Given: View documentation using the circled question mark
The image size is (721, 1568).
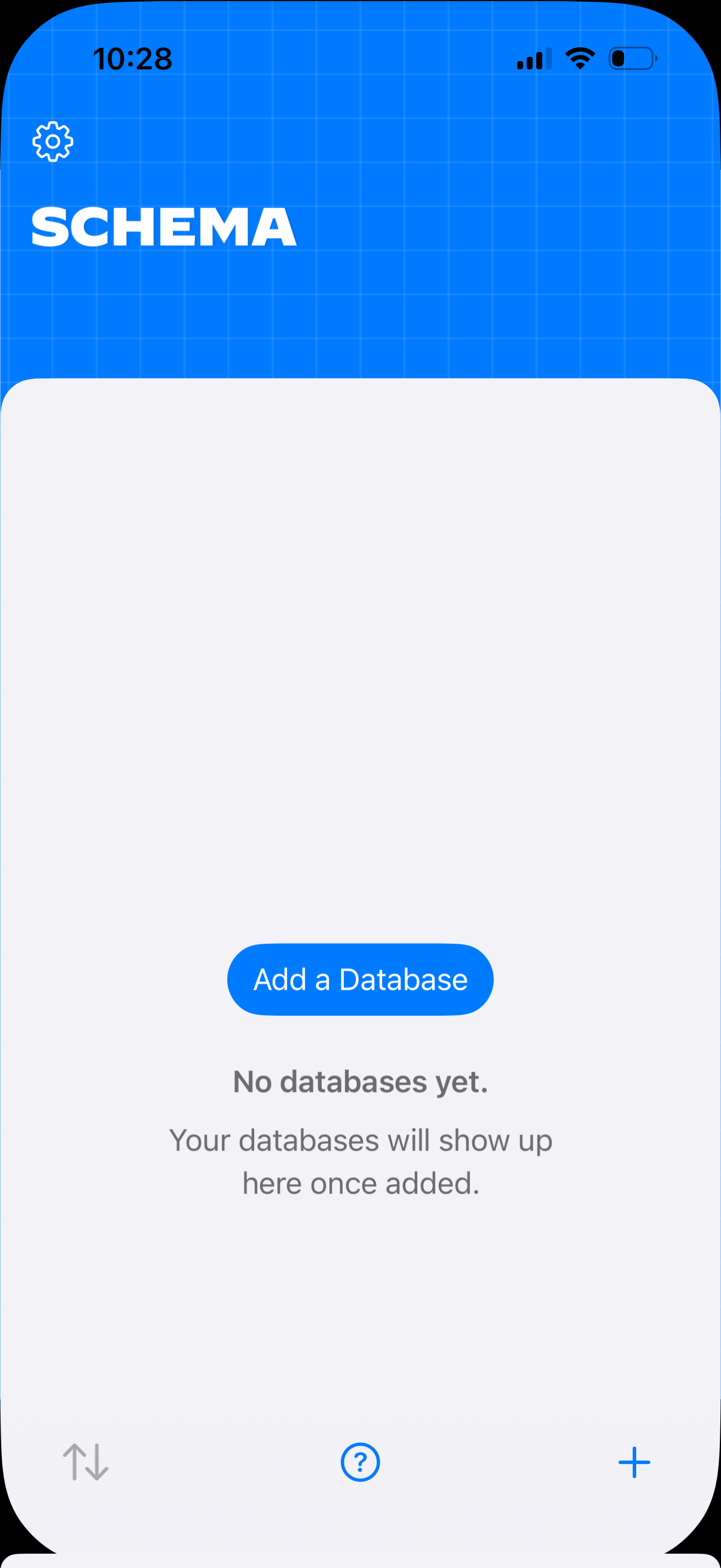Looking at the screenshot, I should [360, 1463].
